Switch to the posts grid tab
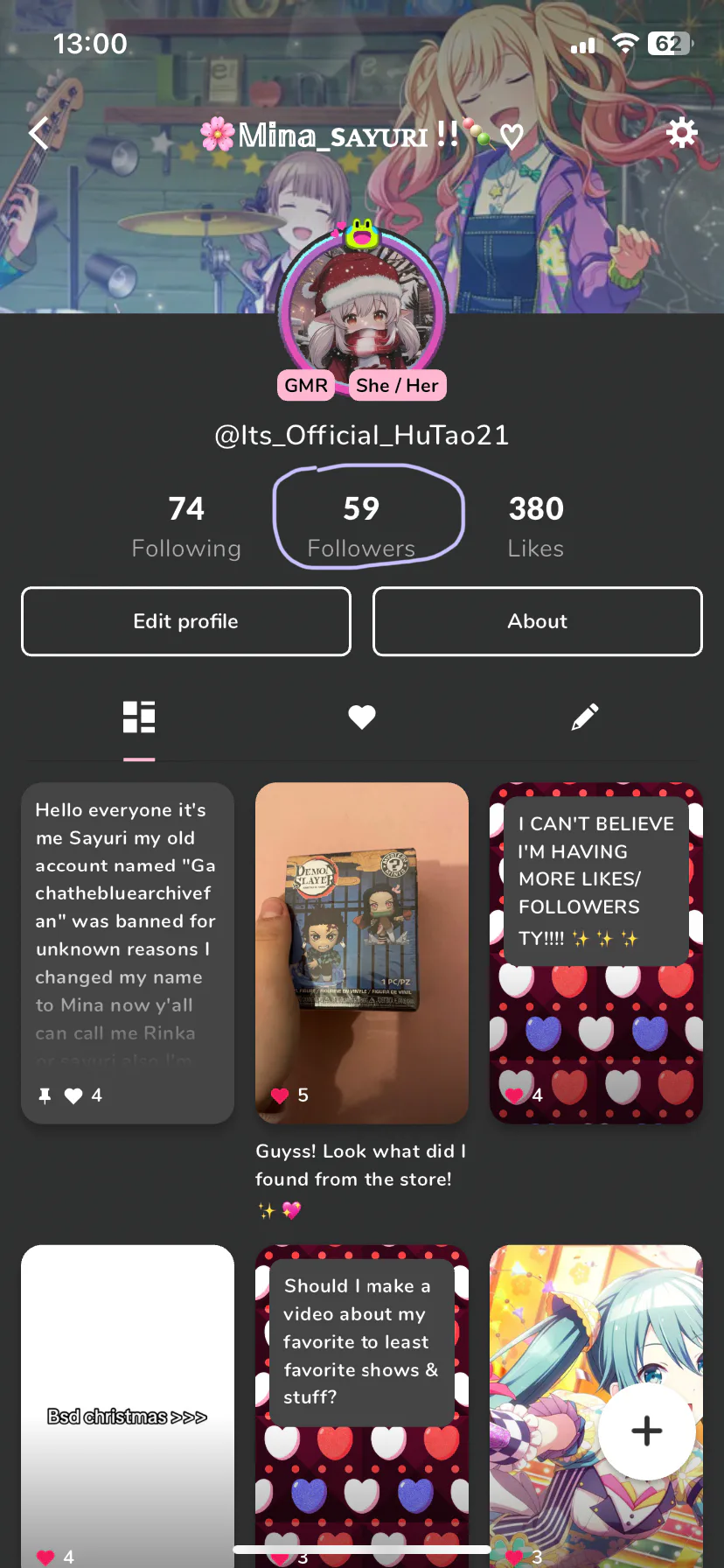 click(139, 717)
